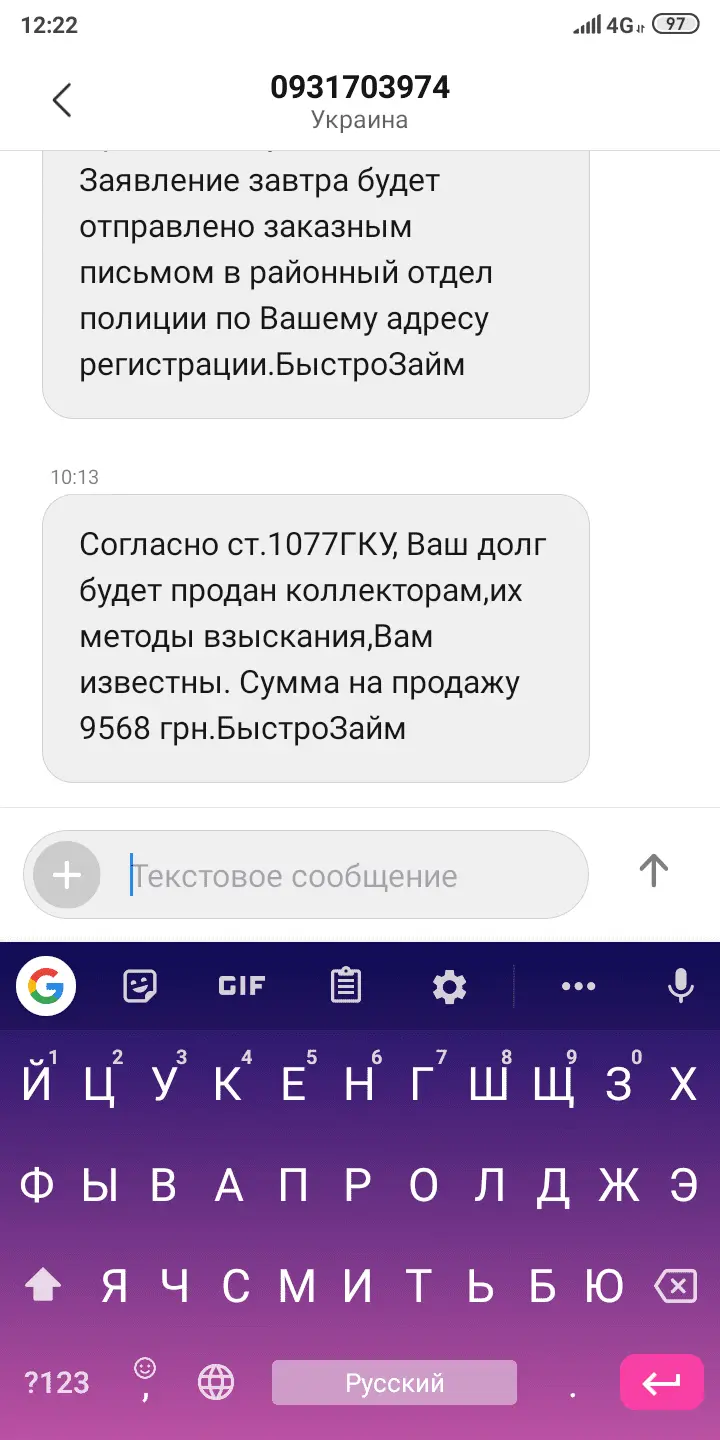Viewport: 720px width, 1440px height.
Task: Open the GIF picker
Action: click(241, 987)
